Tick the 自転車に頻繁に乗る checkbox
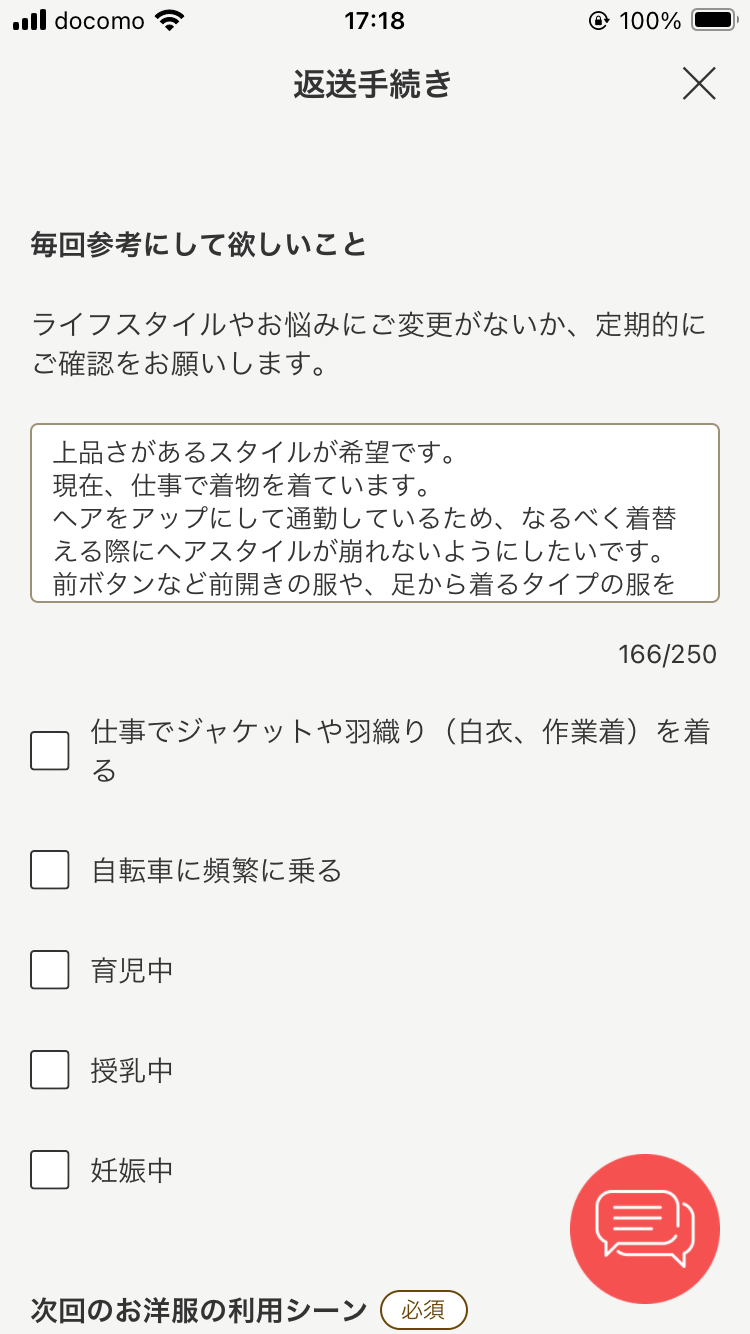Image resolution: width=750 pixels, height=1334 pixels. [50, 870]
